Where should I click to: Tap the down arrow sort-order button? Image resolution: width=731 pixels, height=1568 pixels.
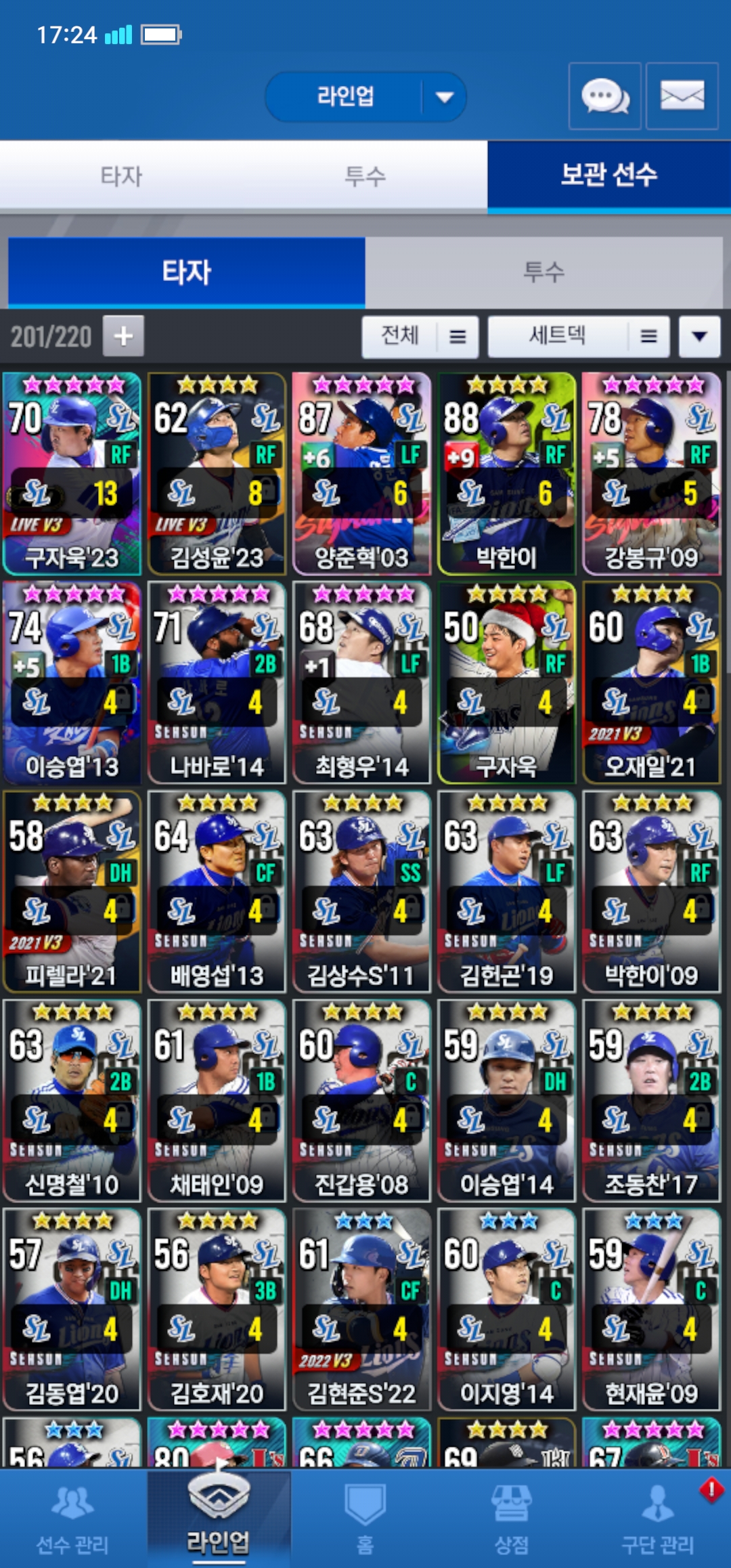click(699, 336)
